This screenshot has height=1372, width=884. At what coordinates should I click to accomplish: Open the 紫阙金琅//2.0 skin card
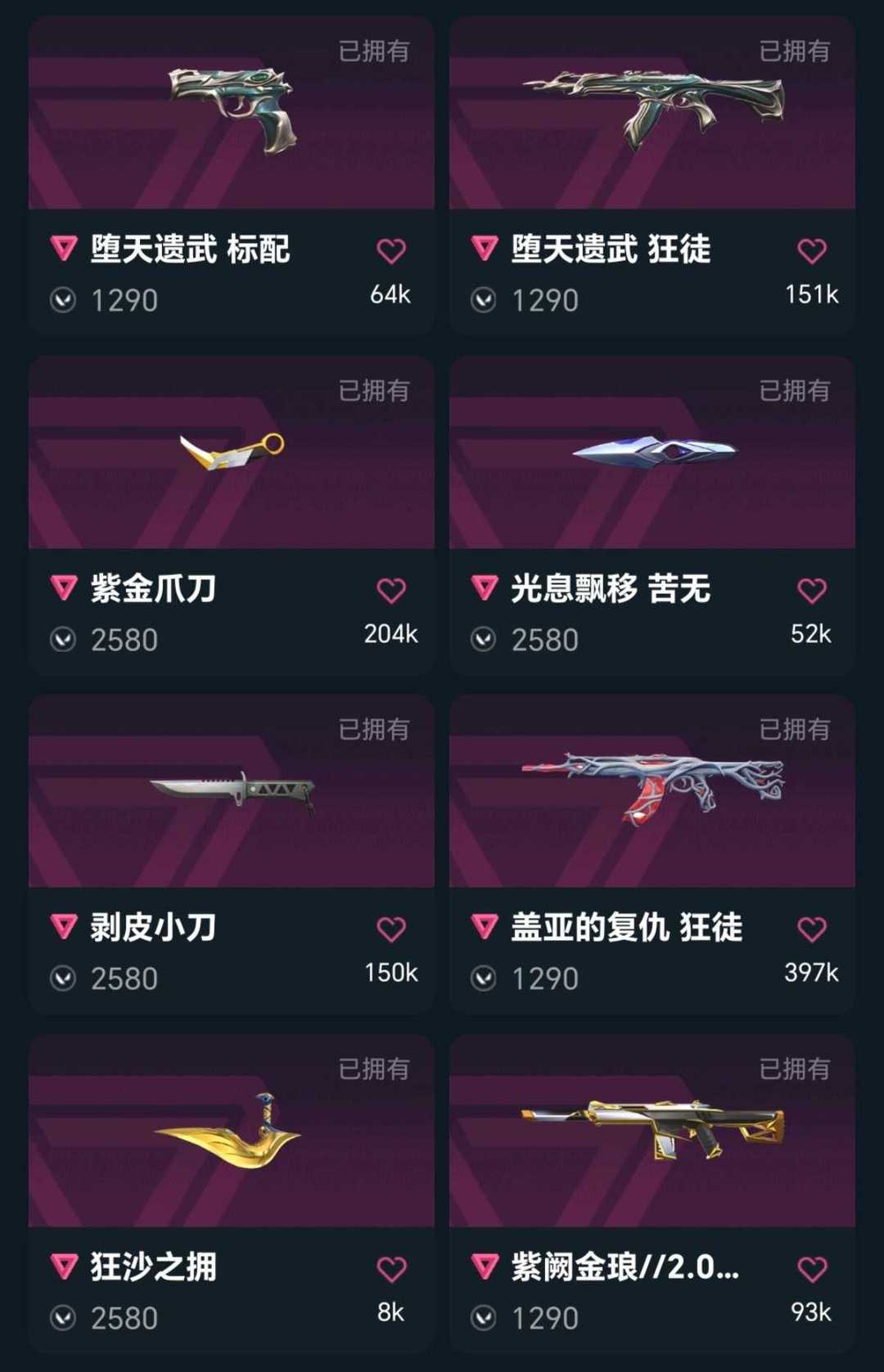click(652, 1194)
